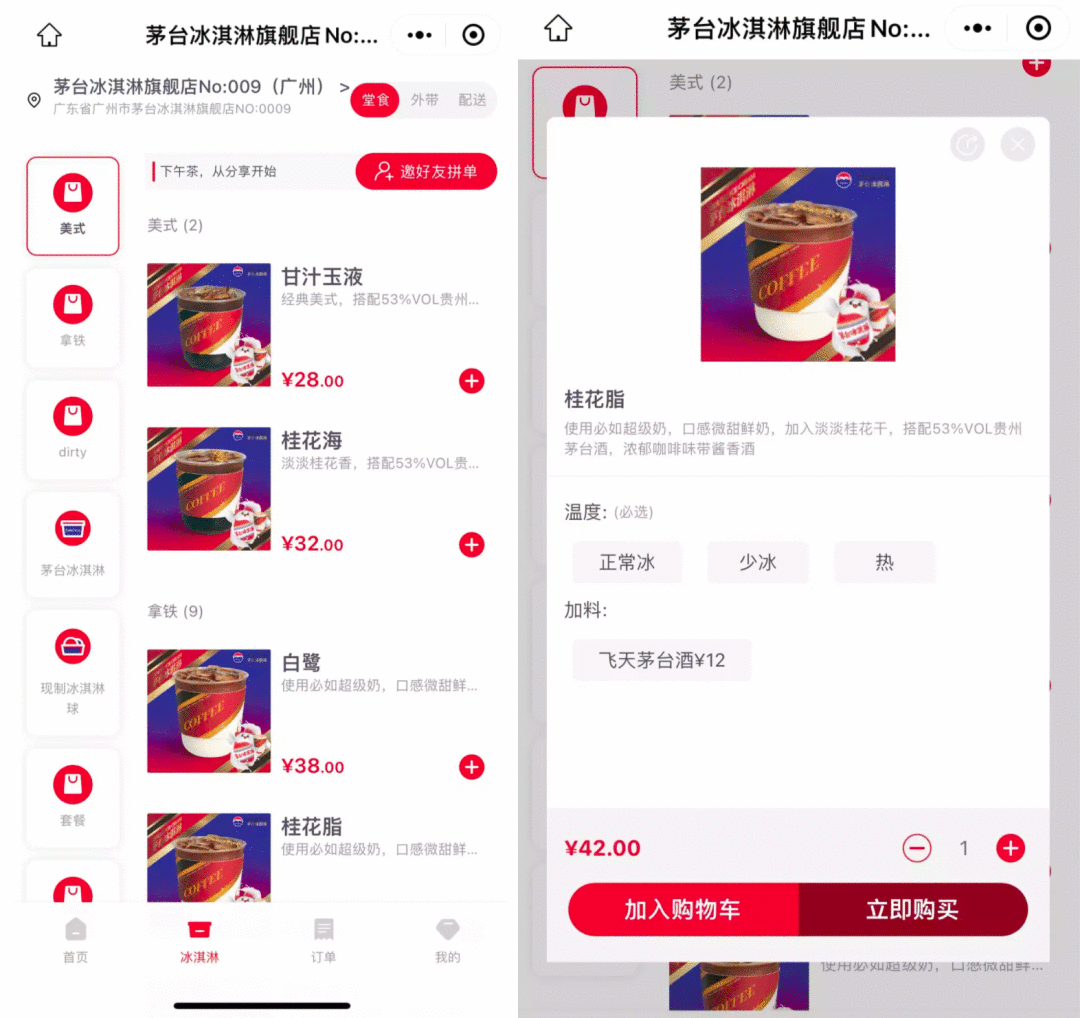This screenshot has width=1080, height=1018.
Task: Add 桂花海 with its plus button
Action: (471, 545)
